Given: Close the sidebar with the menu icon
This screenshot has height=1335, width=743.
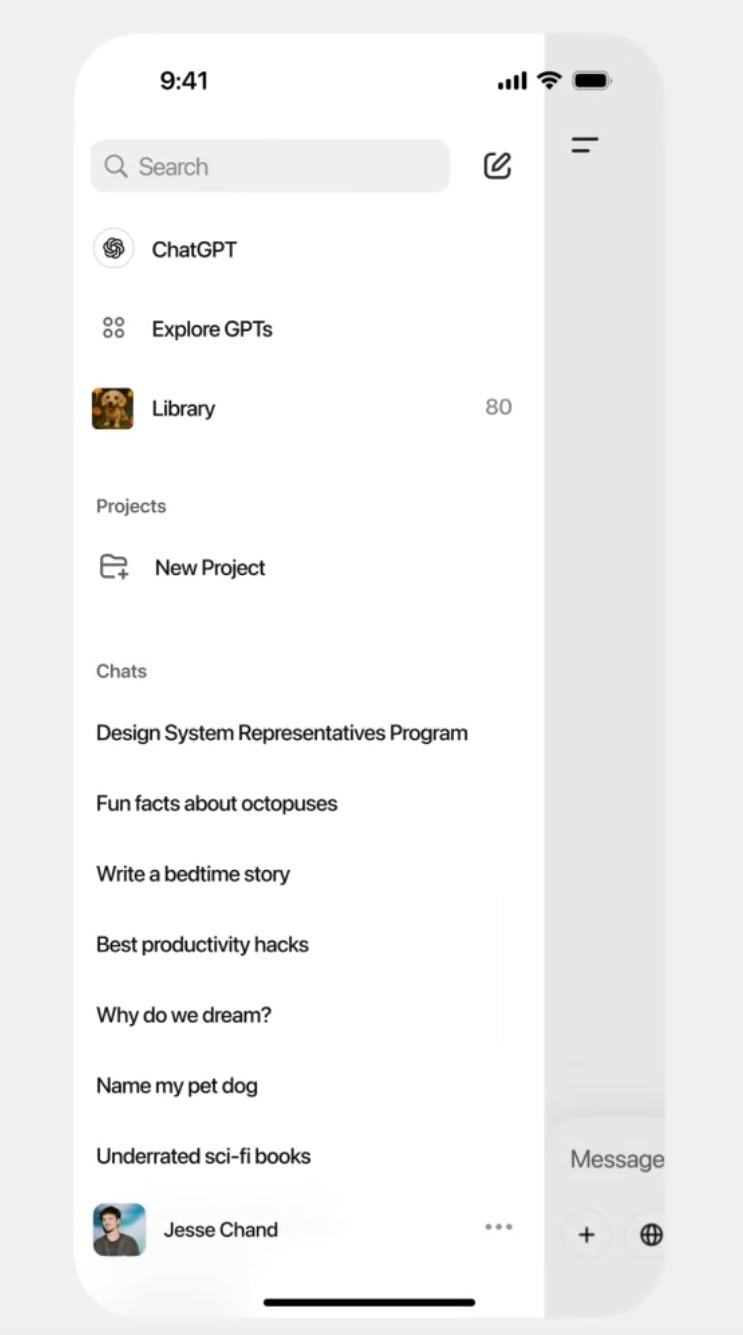Looking at the screenshot, I should click(585, 145).
